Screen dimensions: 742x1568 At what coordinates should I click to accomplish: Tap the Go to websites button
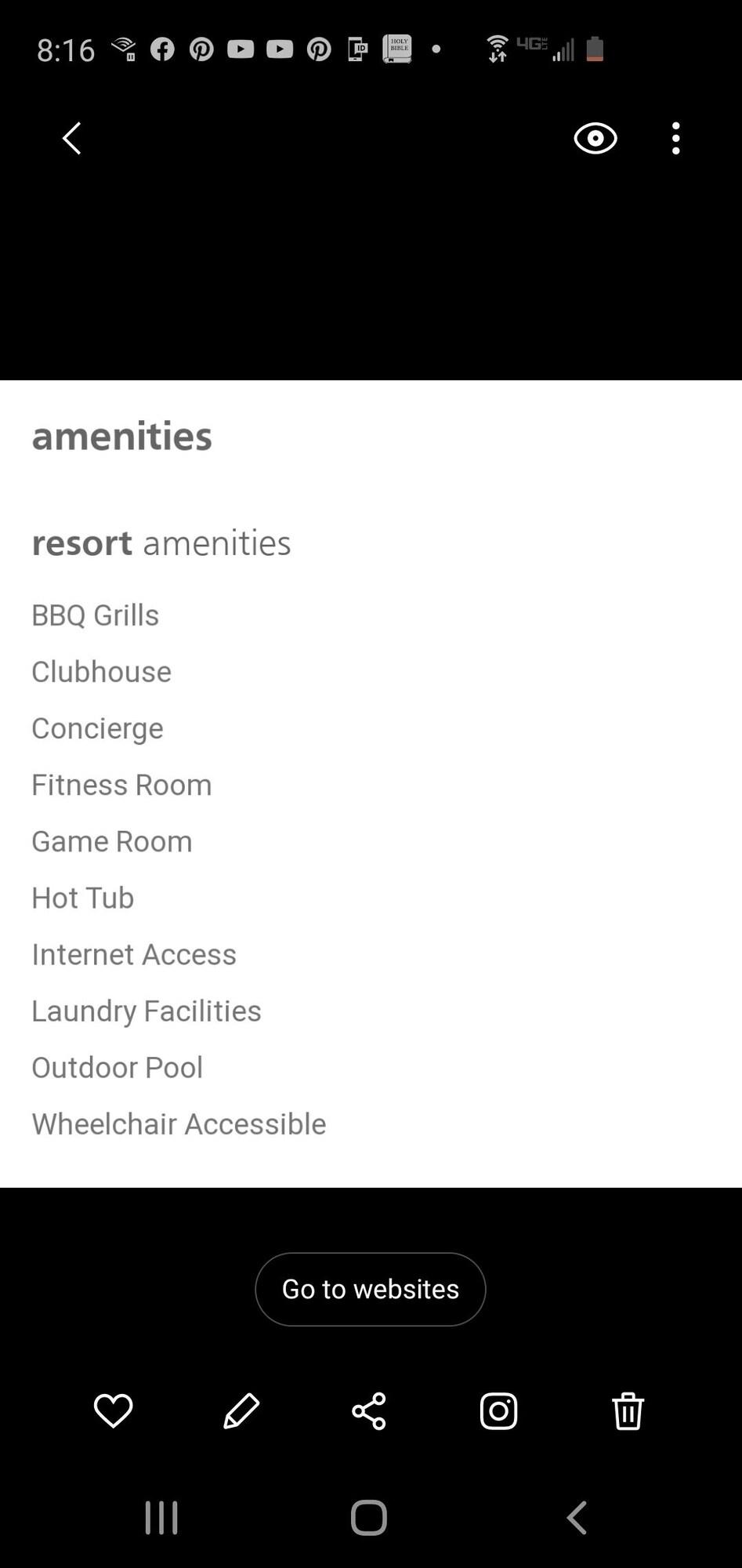point(371,1289)
